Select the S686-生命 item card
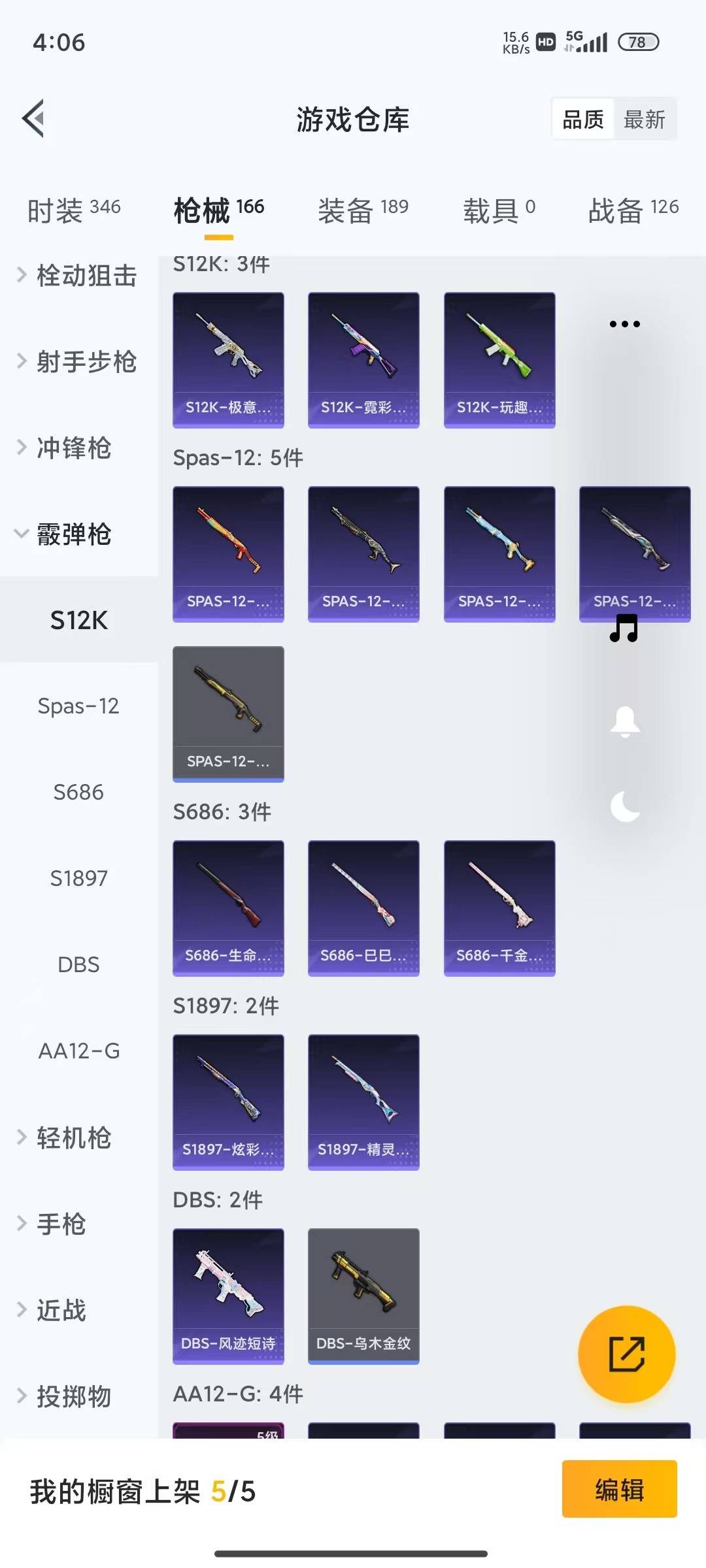This screenshot has width=706, height=1568. pyautogui.click(x=228, y=908)
